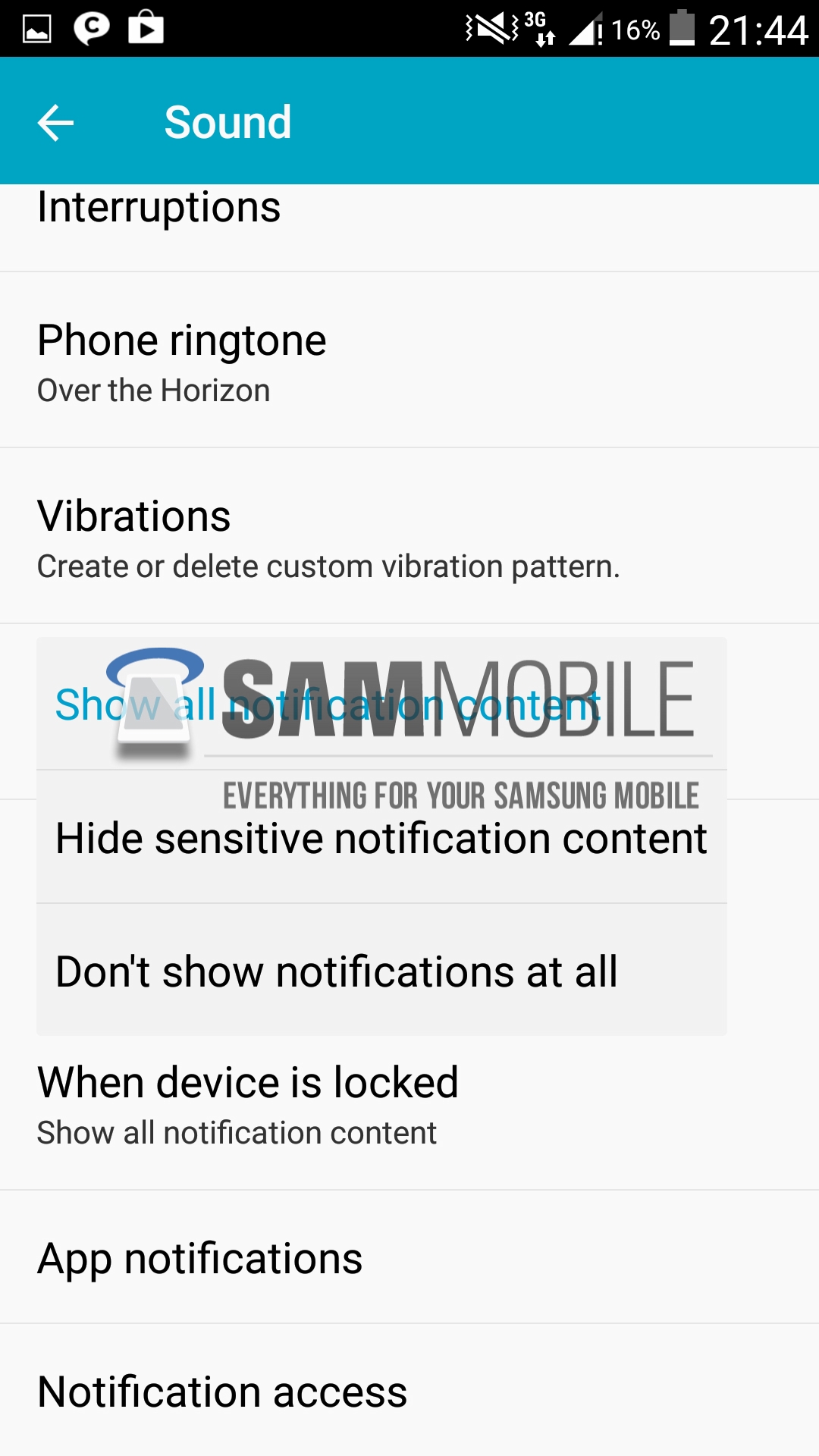Open App notifications

(200, 1259)
